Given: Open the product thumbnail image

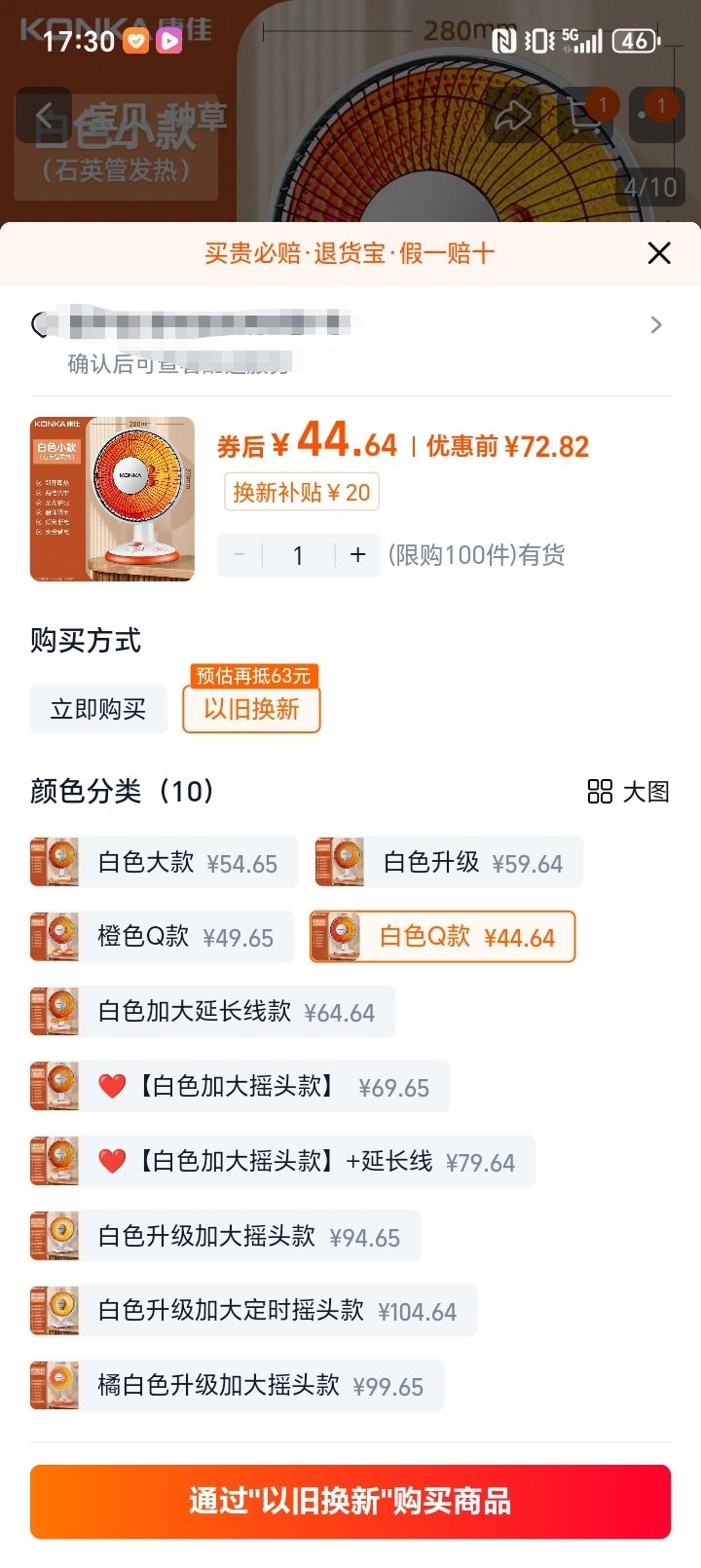Looking at the screenshot, I should point(112,499).
